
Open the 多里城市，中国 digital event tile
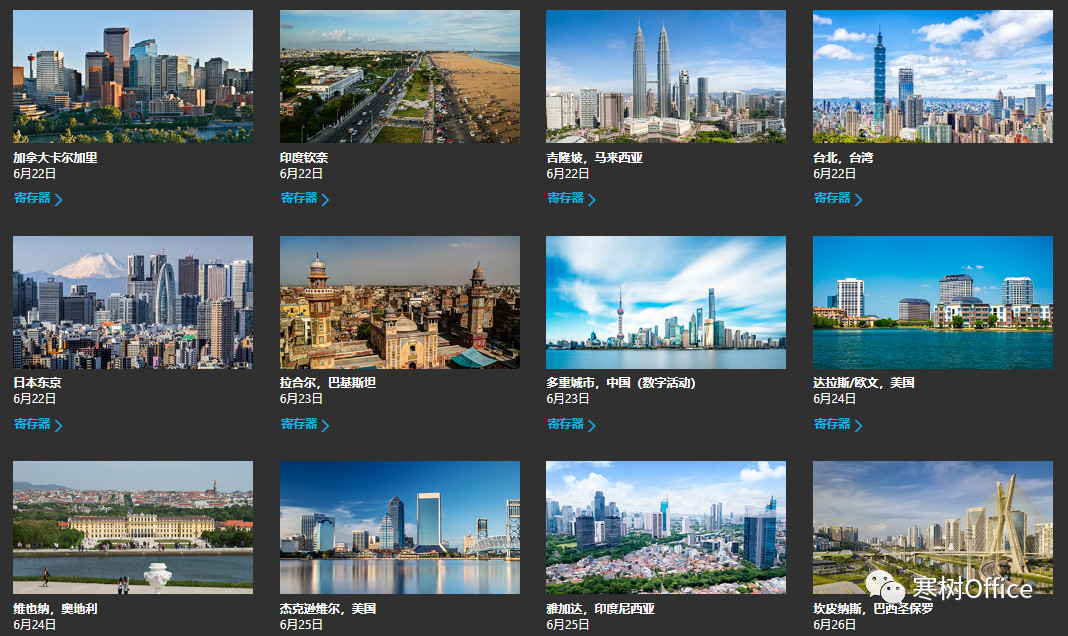(665, 302)
